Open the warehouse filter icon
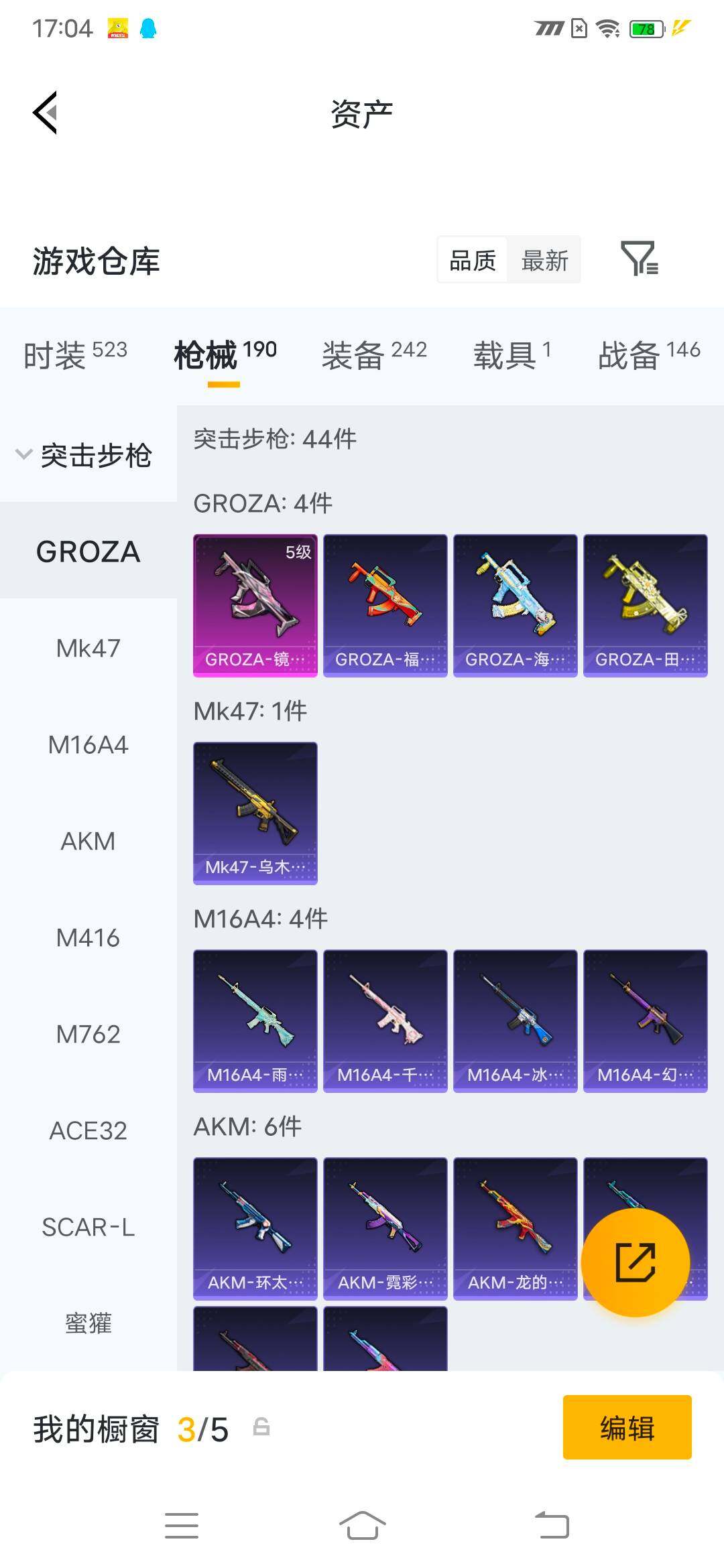Screen dimensions: 724x1568 [640, 259]
